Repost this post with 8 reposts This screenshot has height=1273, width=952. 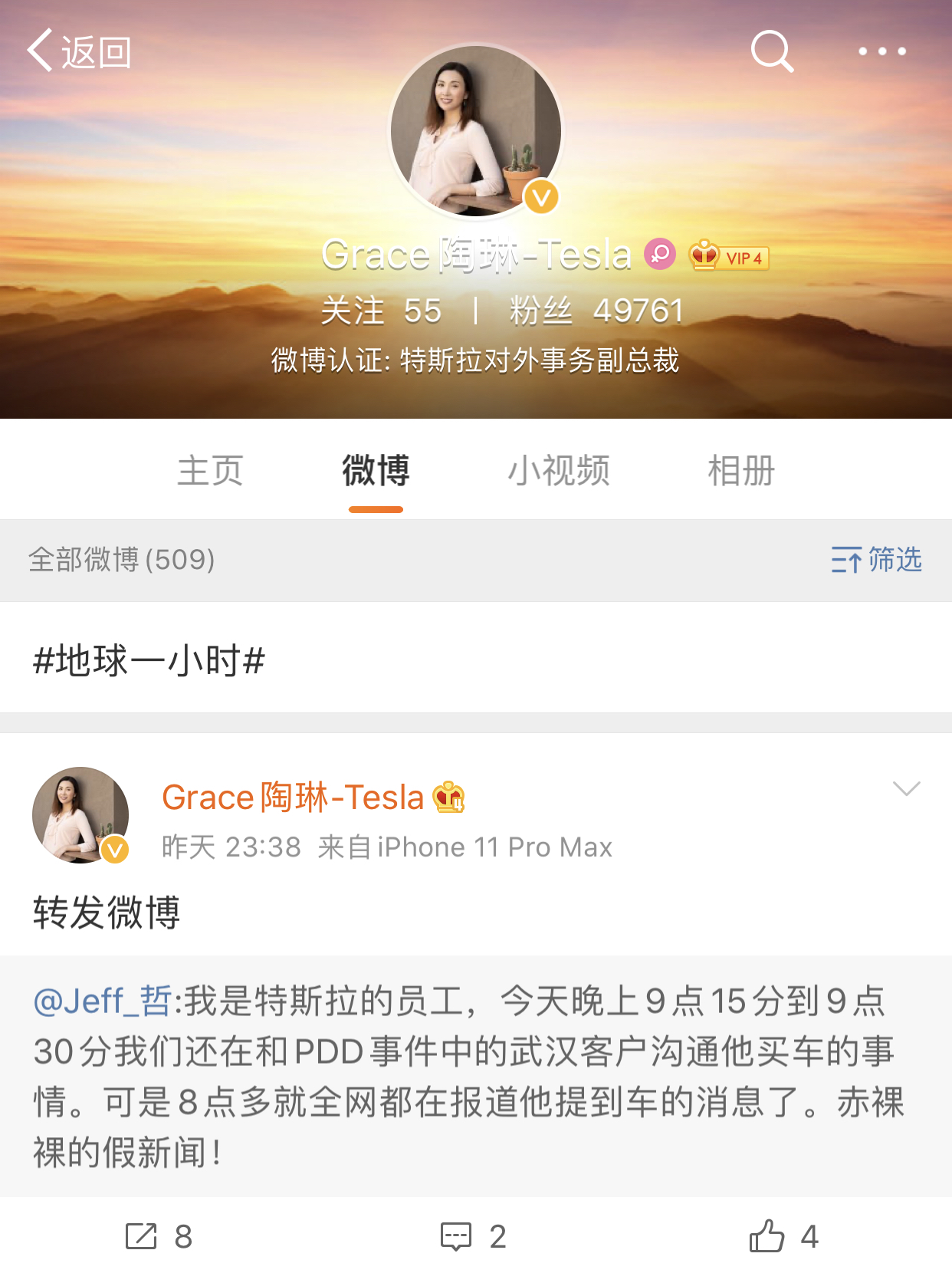pos(159,1236)
